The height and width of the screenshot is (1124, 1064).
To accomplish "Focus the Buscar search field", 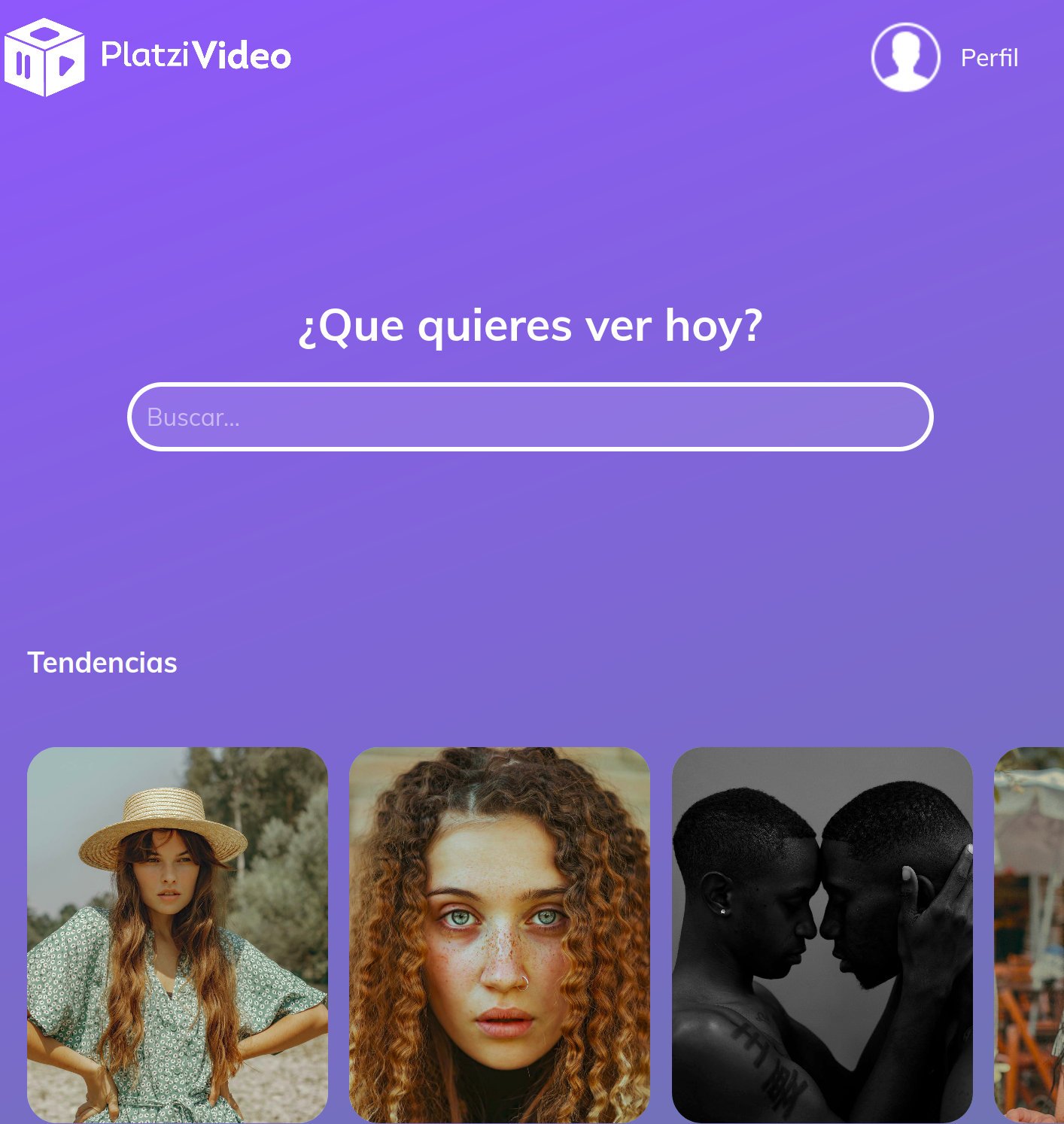I will coord(530,417).
